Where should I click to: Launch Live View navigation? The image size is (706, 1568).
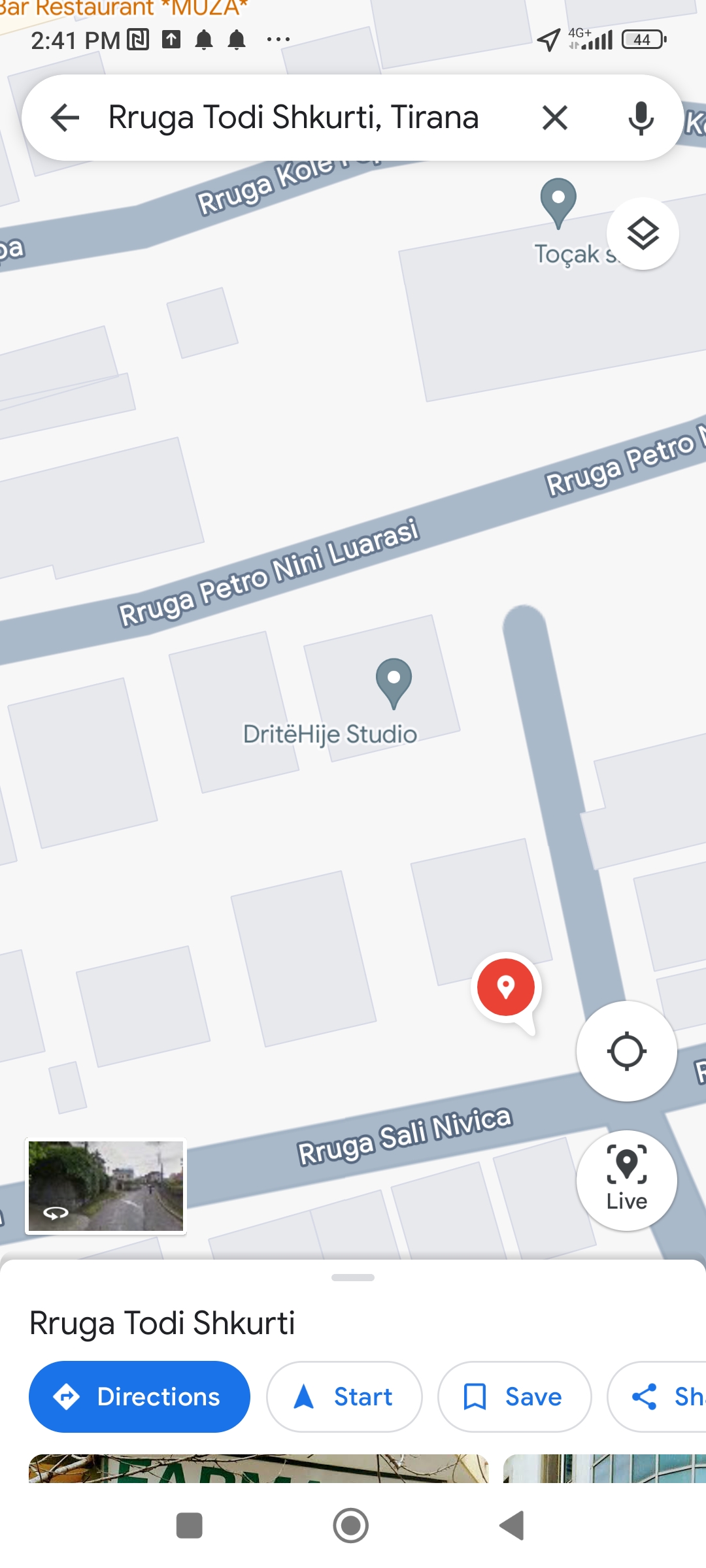(x=626, y=1180)
